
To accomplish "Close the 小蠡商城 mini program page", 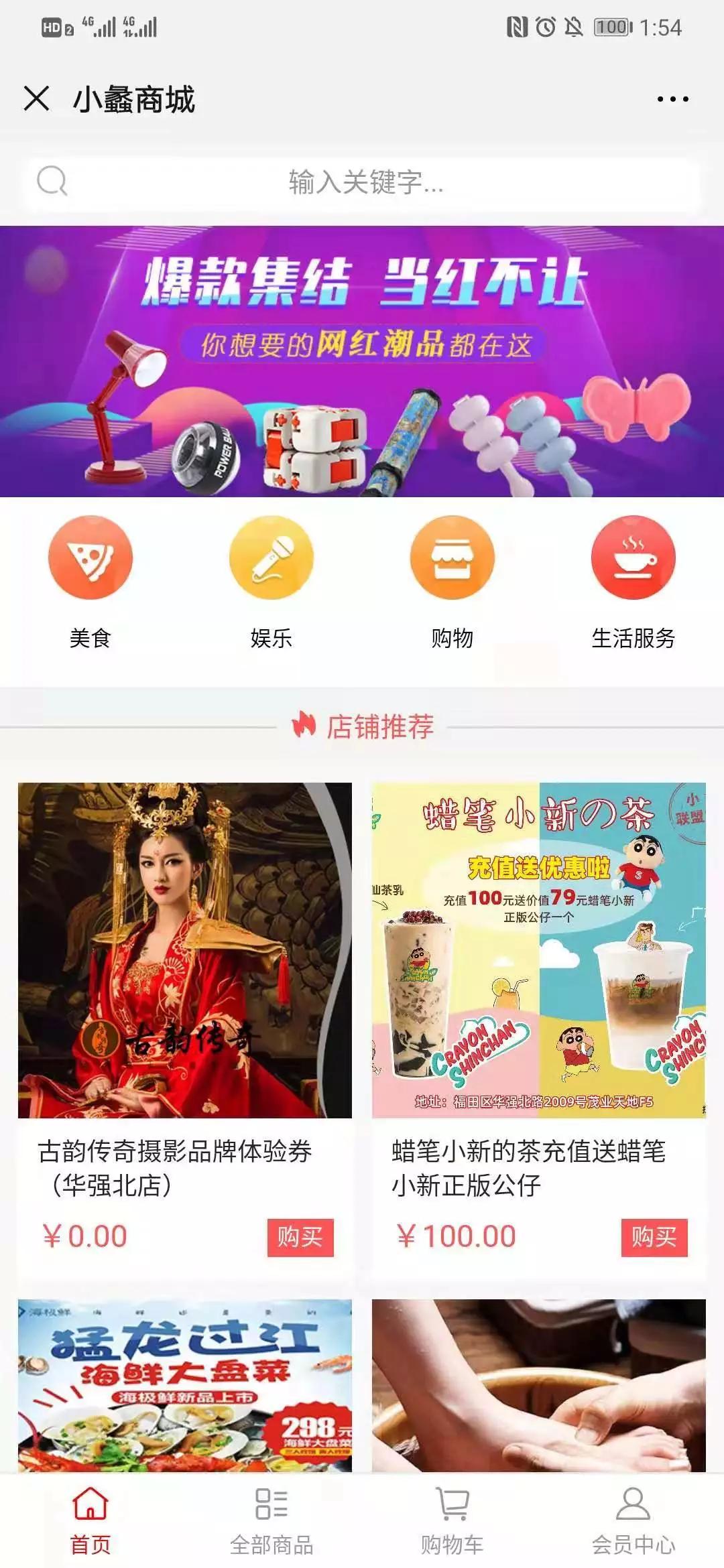I will pos(36,99).
